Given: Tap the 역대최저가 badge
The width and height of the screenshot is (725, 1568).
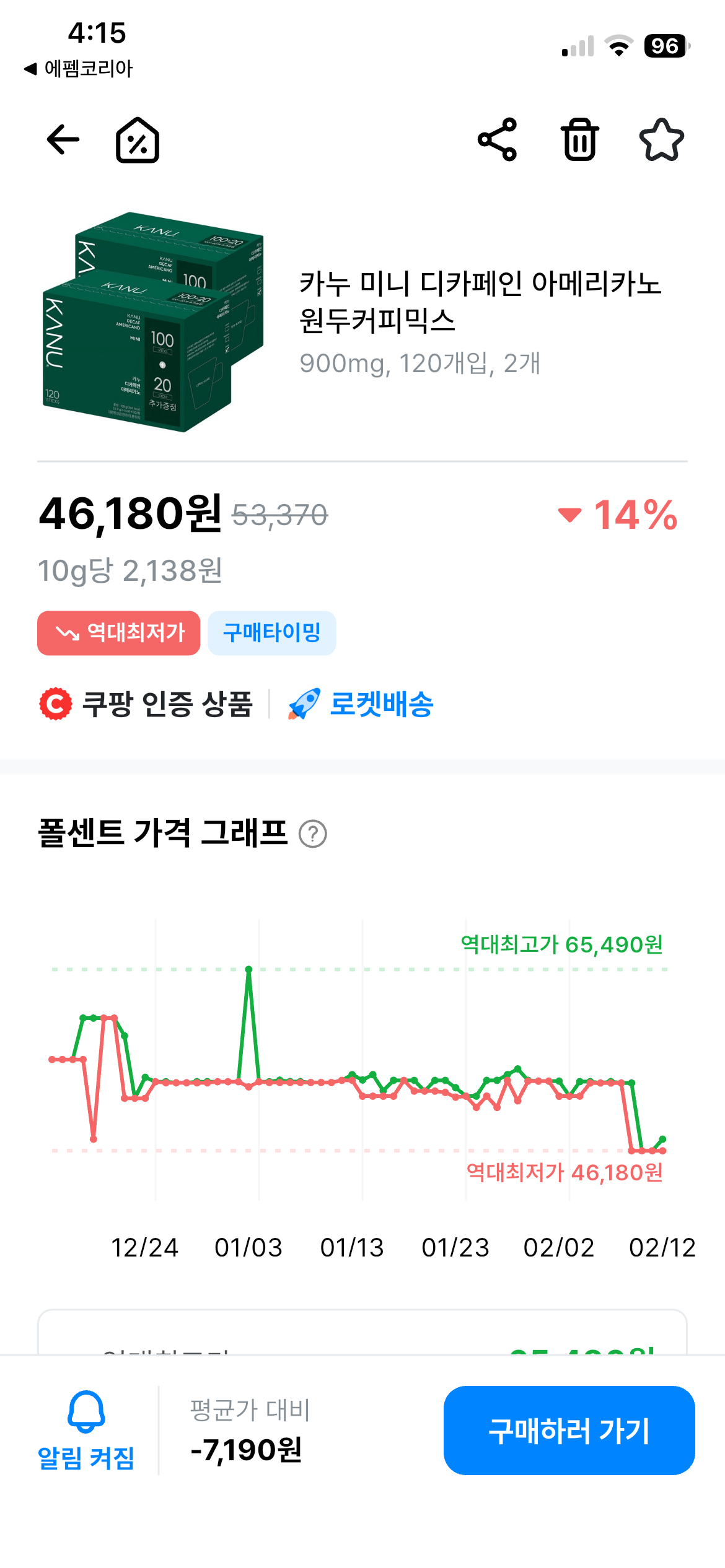Looking at the screenshot, I should (119, 633).
